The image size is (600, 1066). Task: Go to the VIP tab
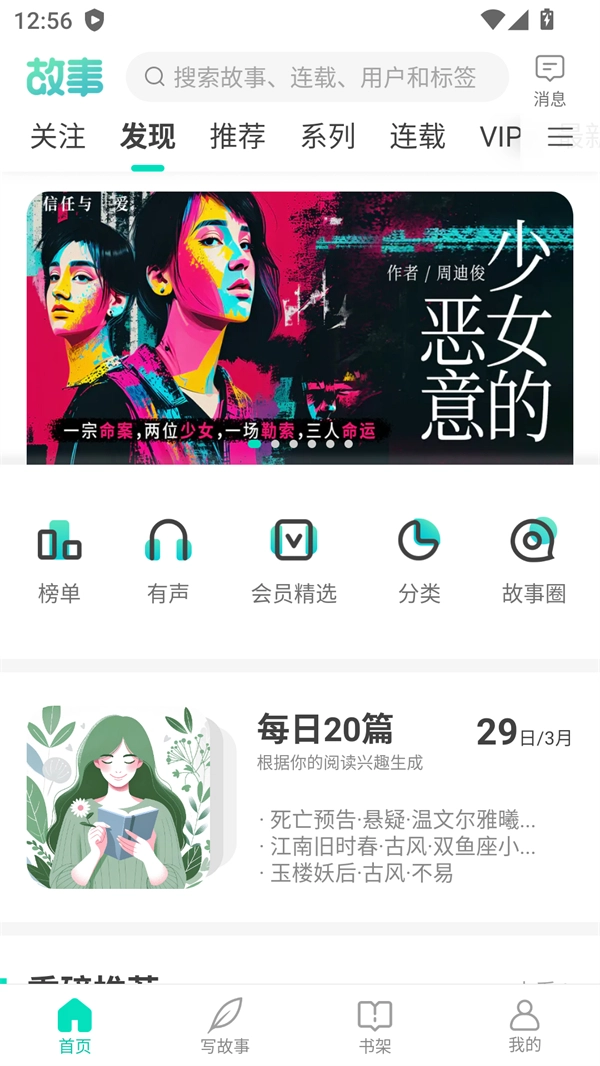[x=500, y=136]
